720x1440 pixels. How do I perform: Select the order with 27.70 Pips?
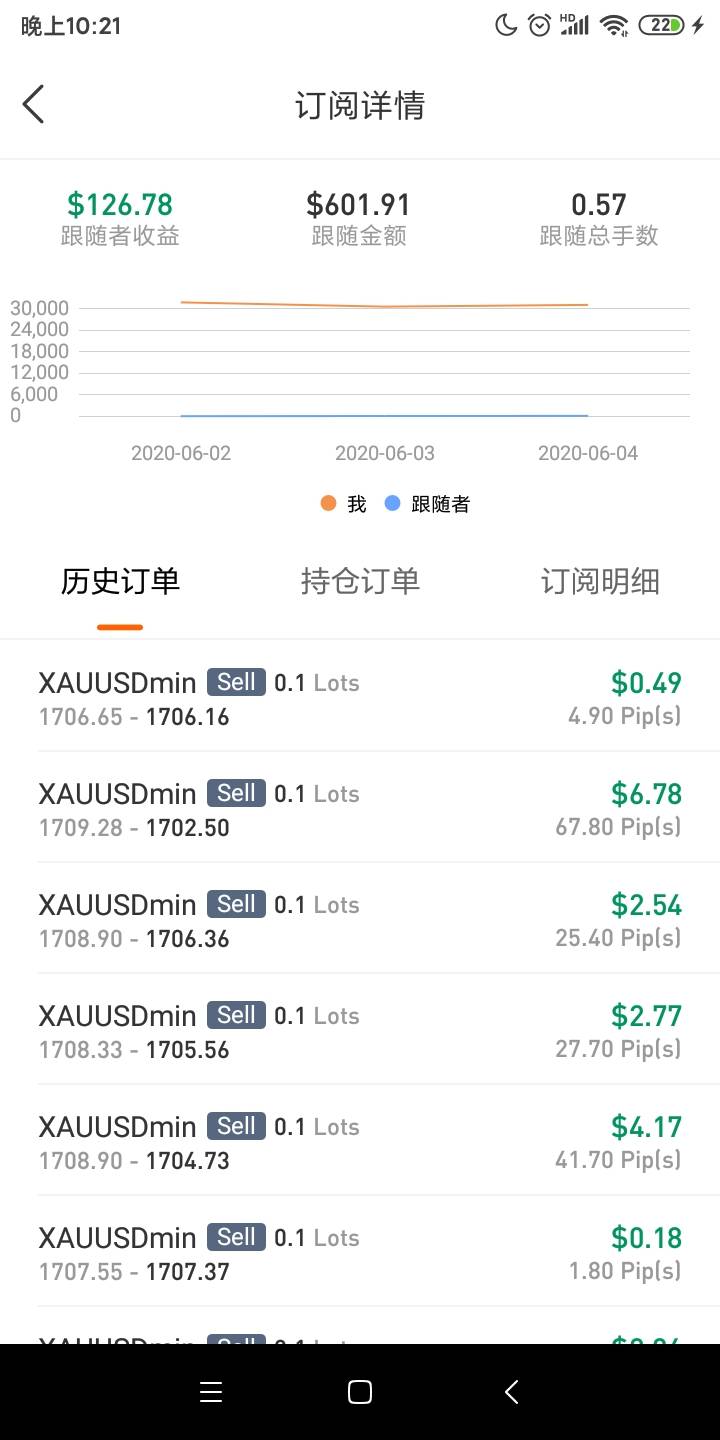tap(360, 1030)
